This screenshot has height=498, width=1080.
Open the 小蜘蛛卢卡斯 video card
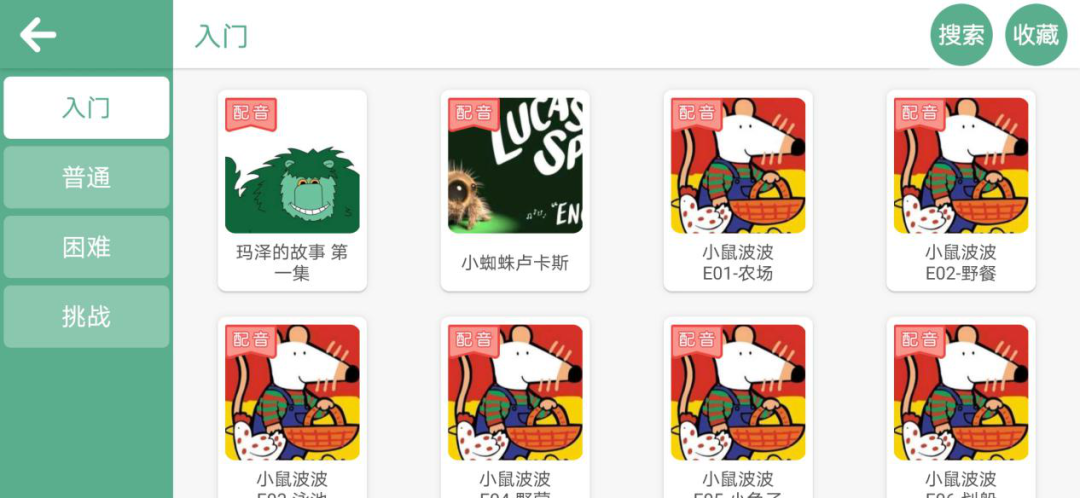[515, 190]
